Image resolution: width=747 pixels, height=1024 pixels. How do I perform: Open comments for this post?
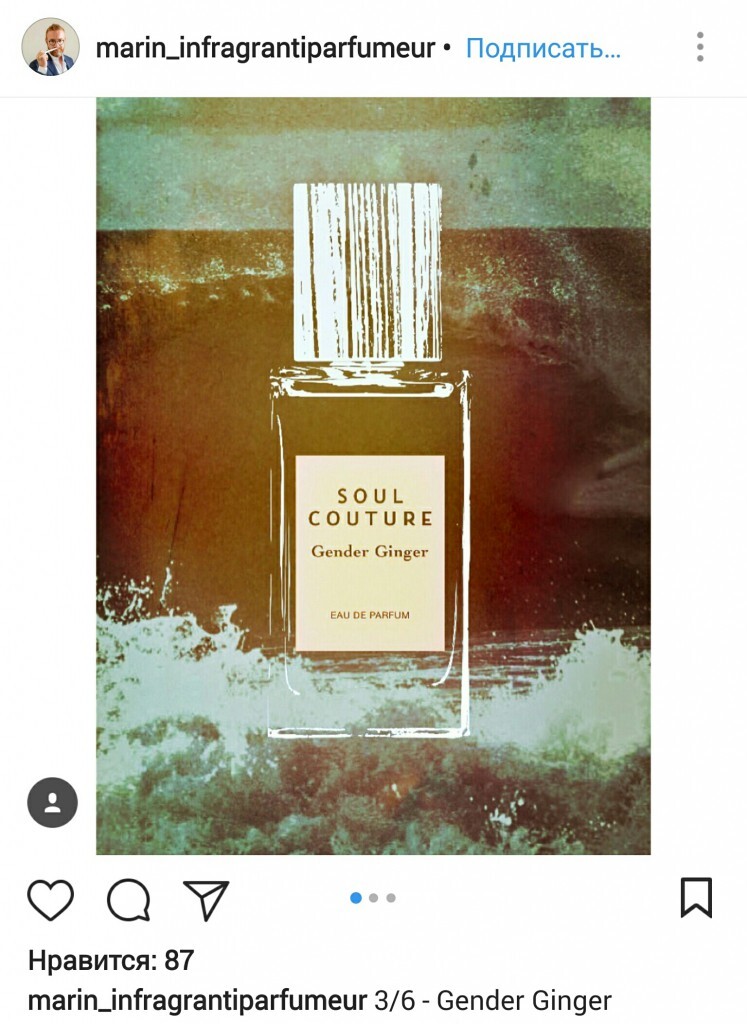pyautogui.click(x=128, y=899)
